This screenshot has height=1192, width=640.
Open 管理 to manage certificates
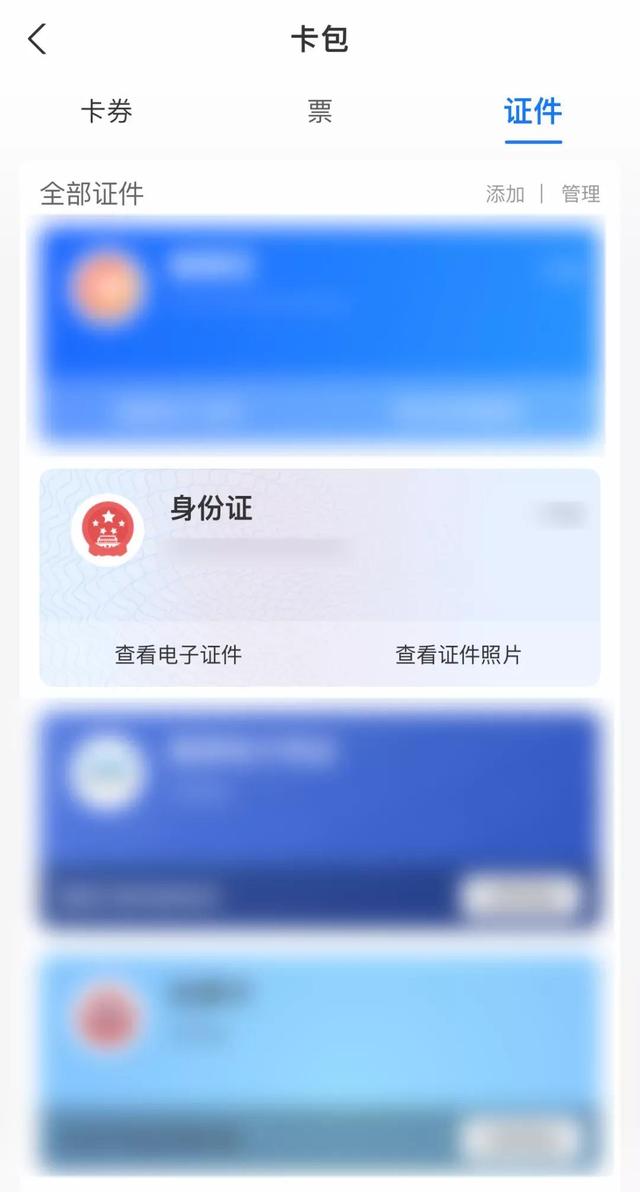(580, 194)
